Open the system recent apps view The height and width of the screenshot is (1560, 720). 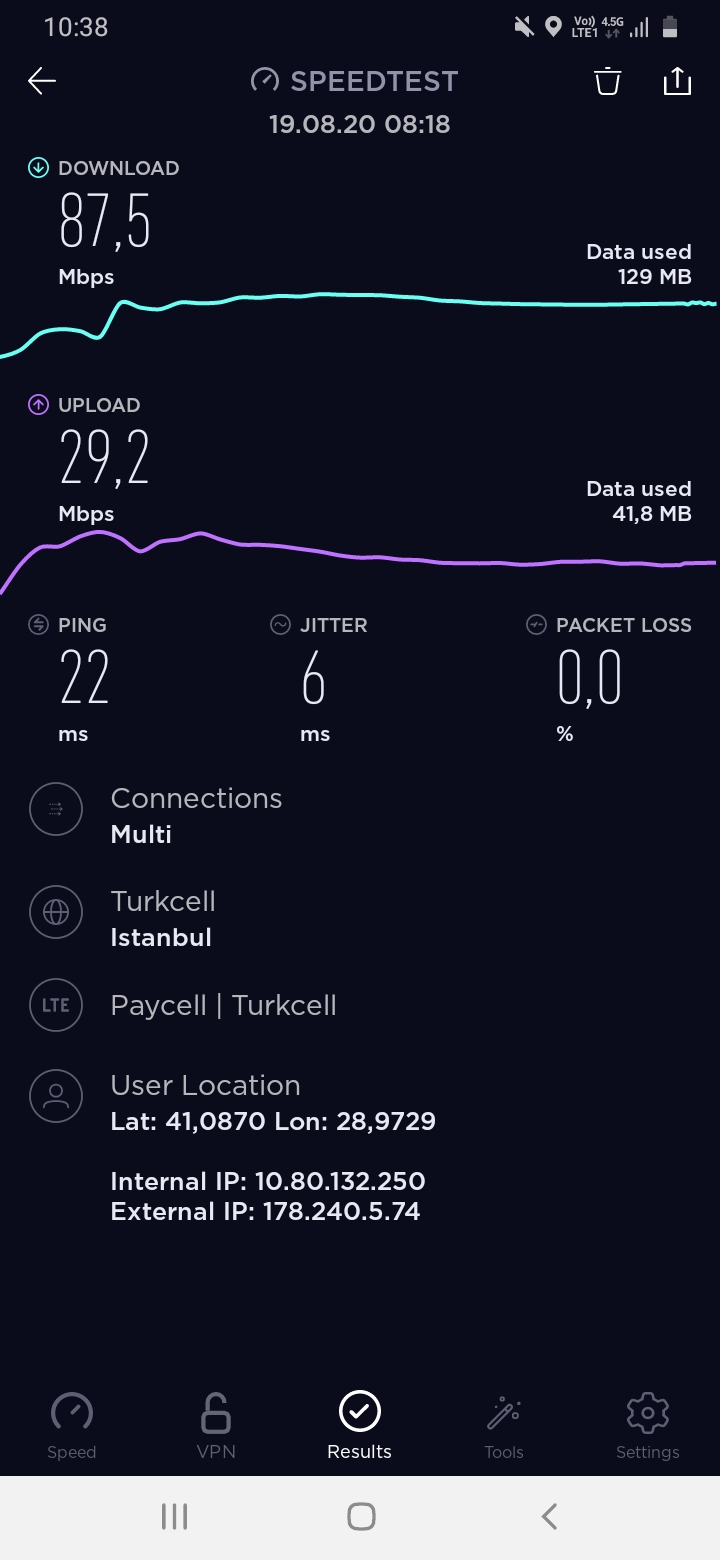(x=175, y=1517)
